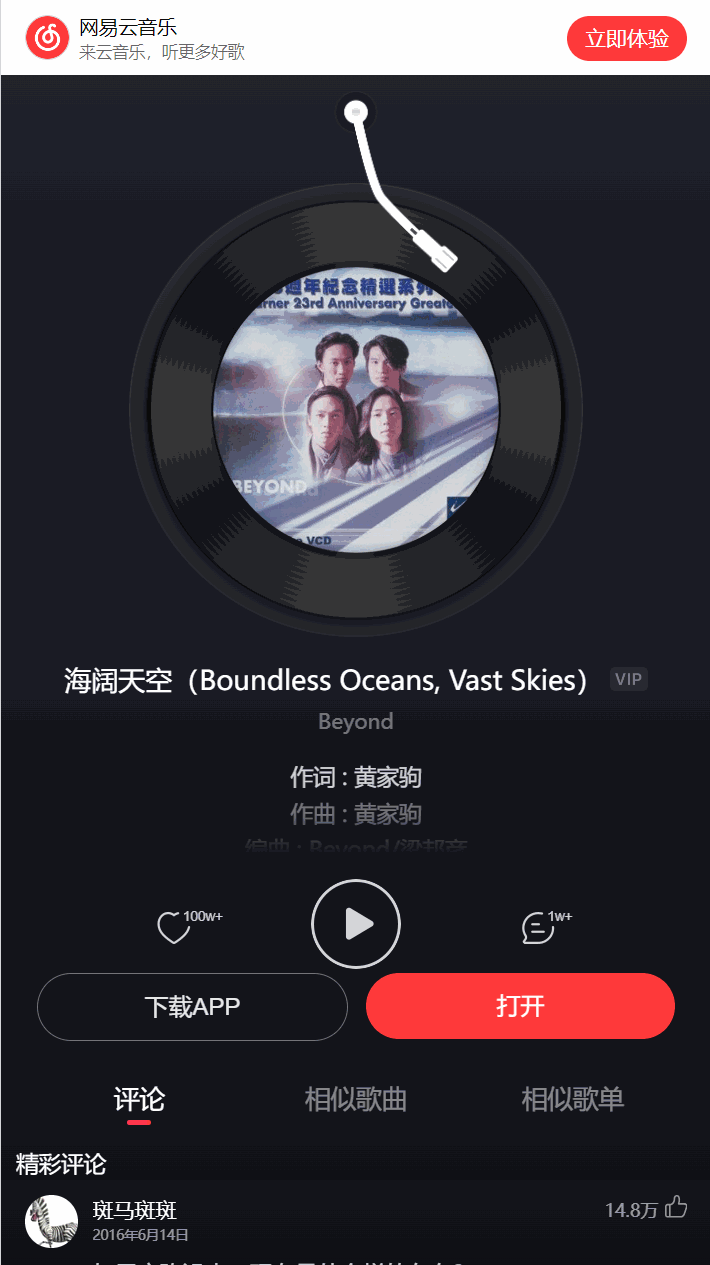Open the artist Beyond link
The height and width of the screenshot is (1265, 710).
355,721
